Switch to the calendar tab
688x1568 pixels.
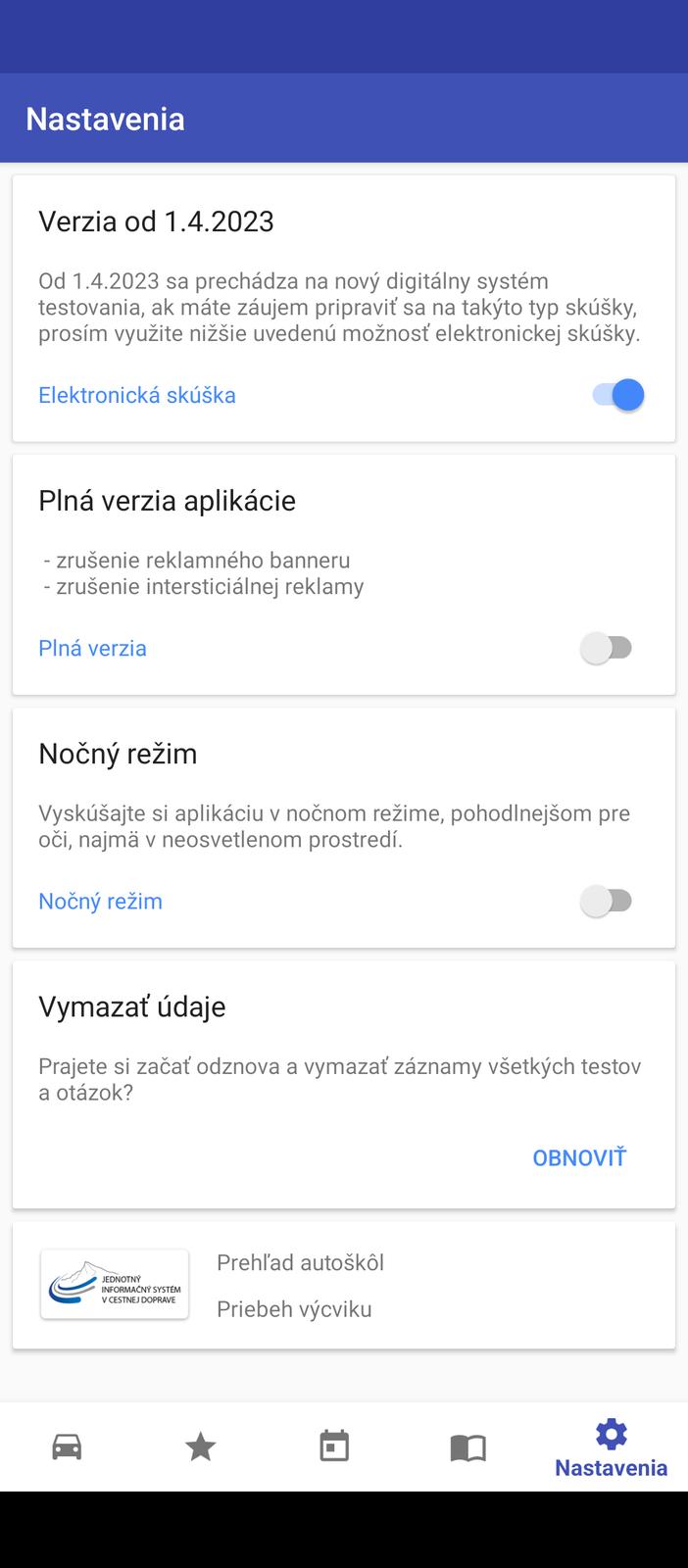click(334, 1446)
